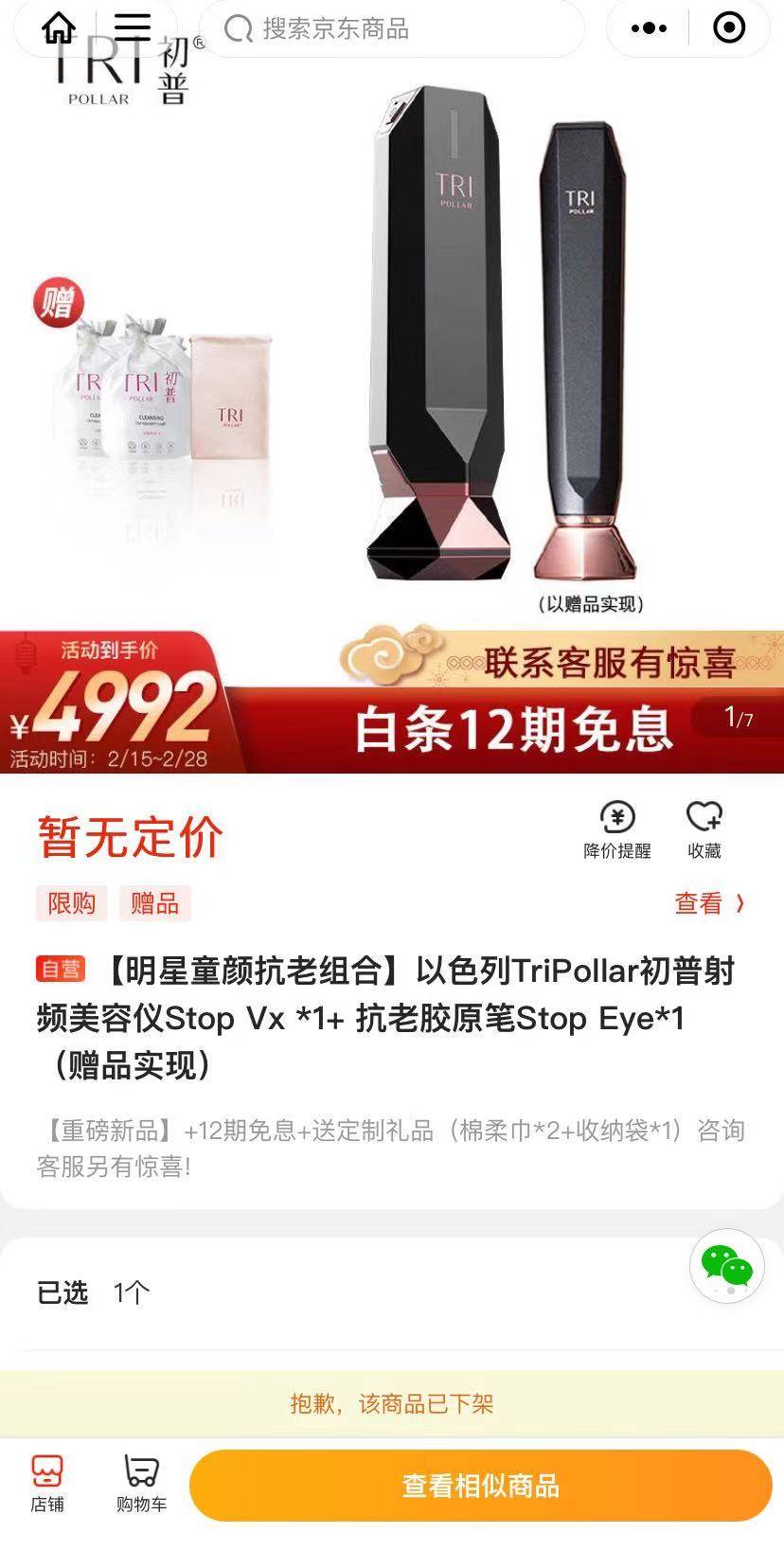Image resolution: width=784 pixels, height=1568 pixels.
Task: View similar products
Action: pyautogui.click(x=481, y=1486)
